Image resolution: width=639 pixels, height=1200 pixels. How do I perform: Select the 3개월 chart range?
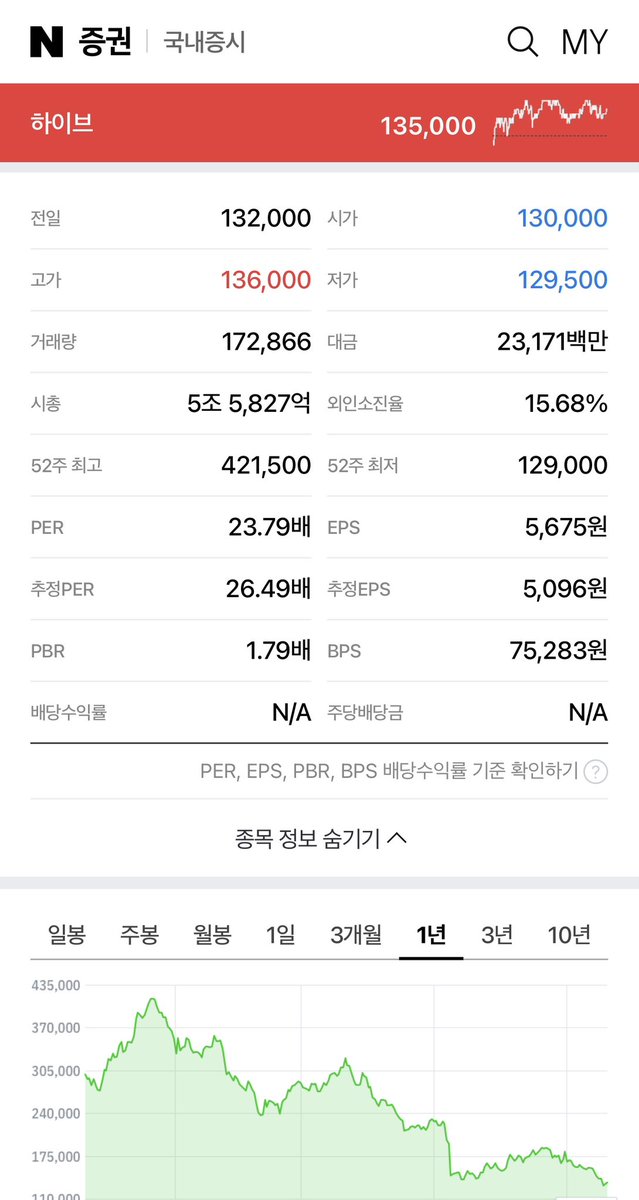point(356,935)
